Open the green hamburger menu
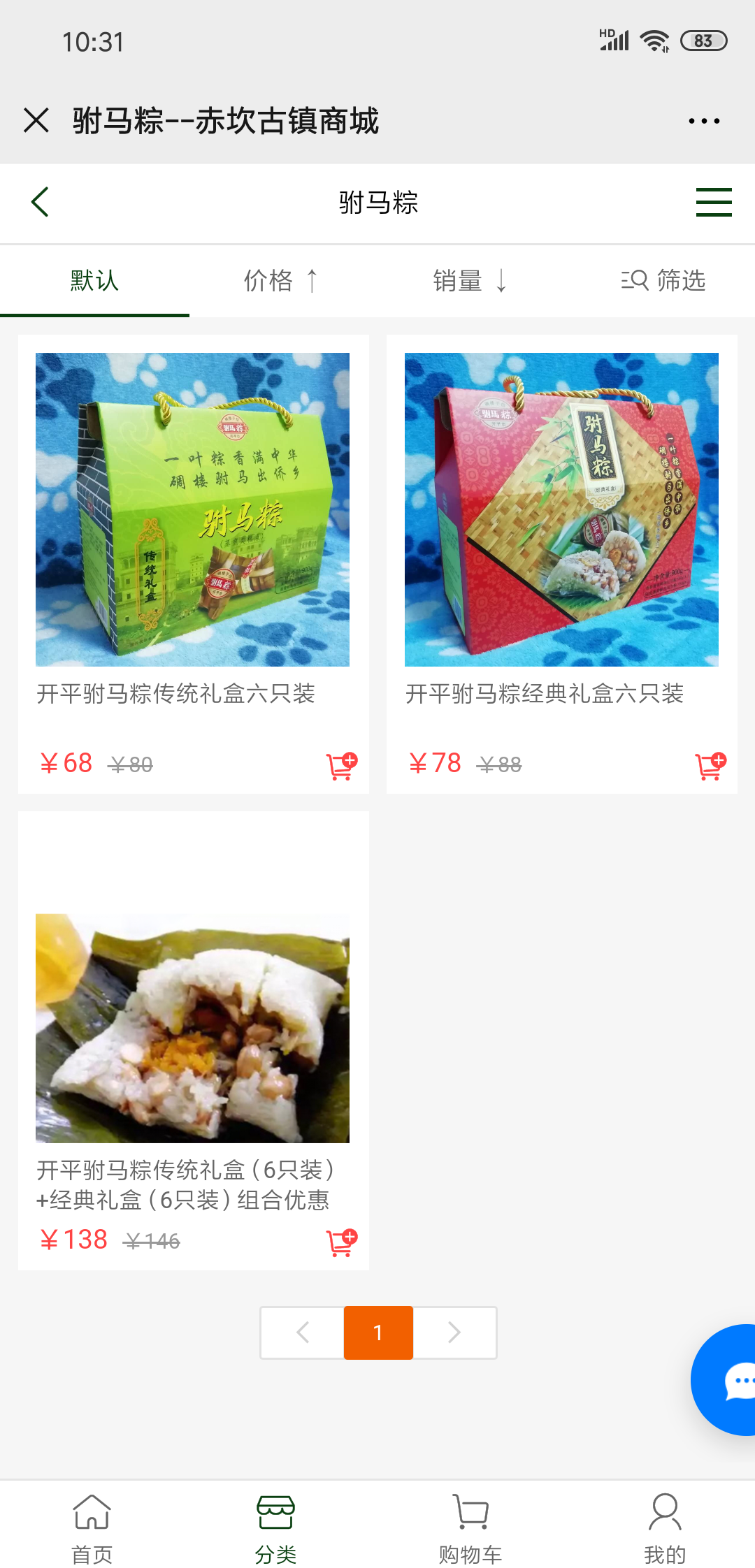 [x=713, y=202]
